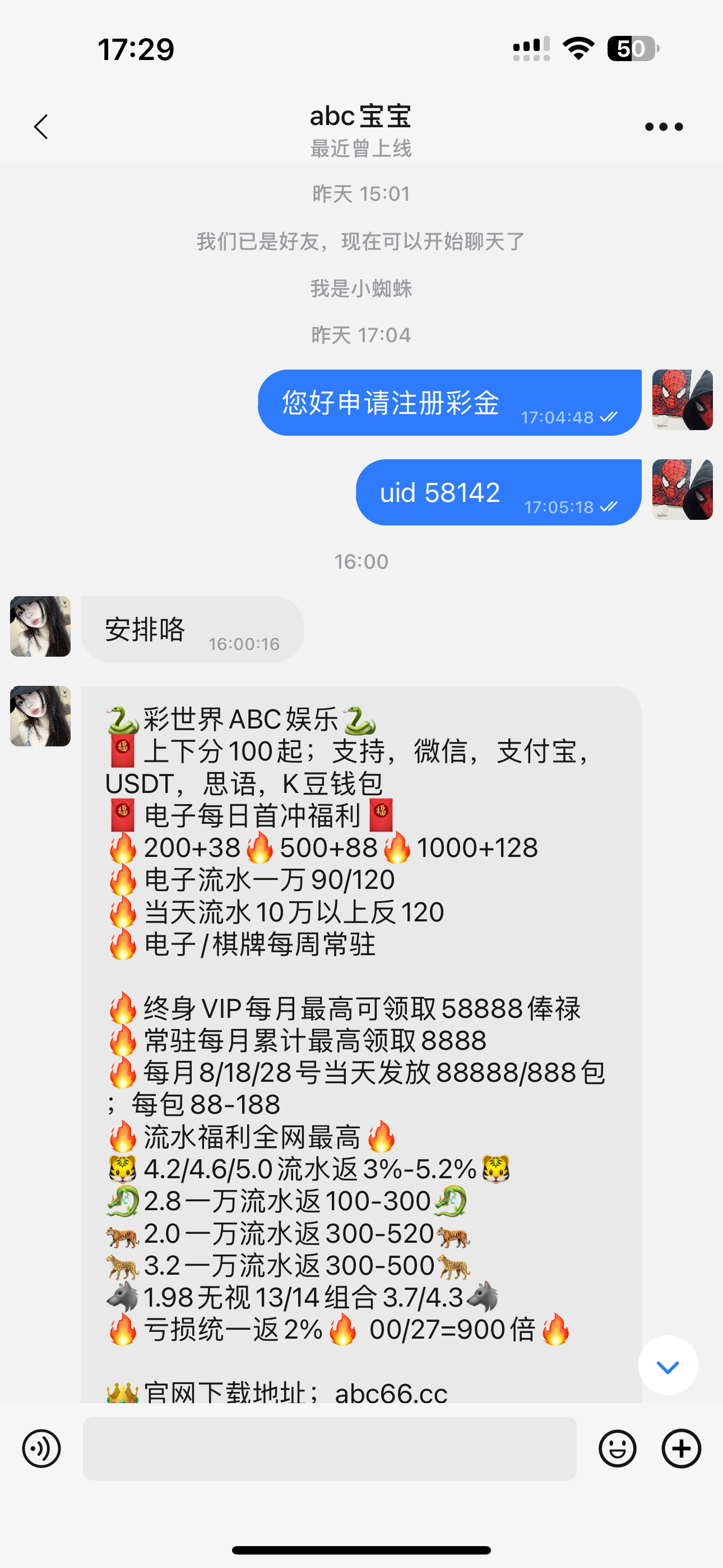The height and width of the screenshot is (1568, 723).
Task: Tap the voice message icon
Action: 41,1448
